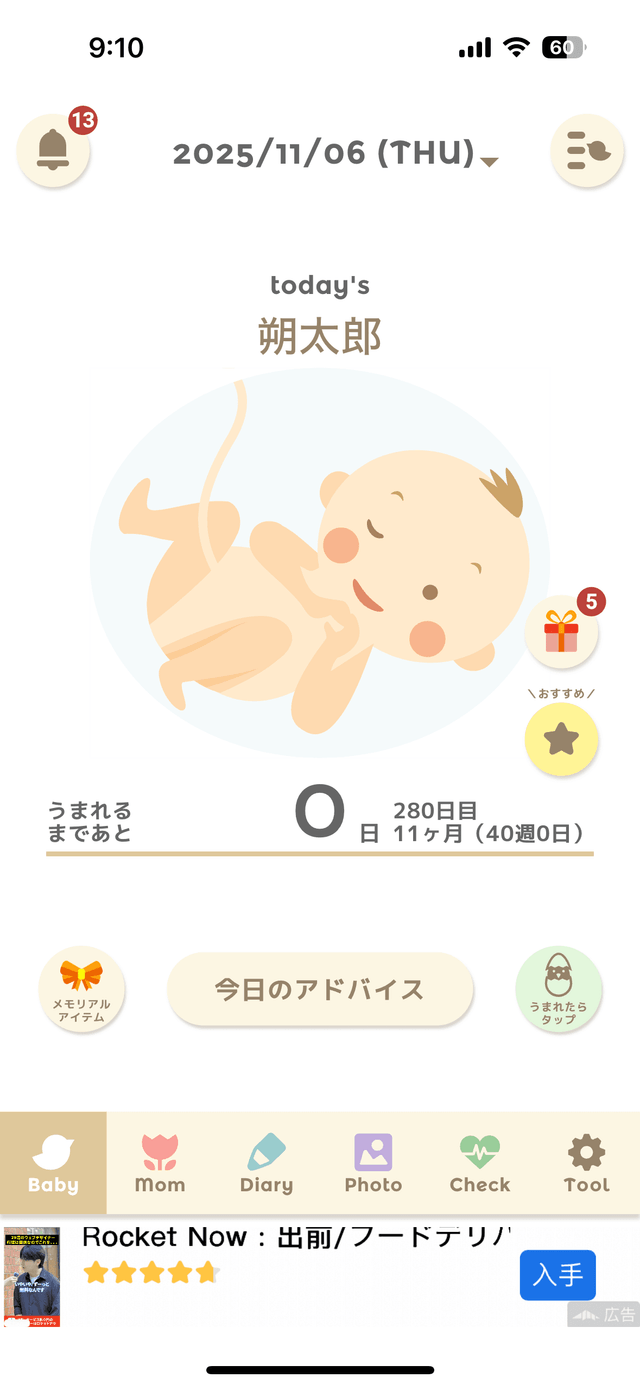
Task: Switch to the Mom tab
Action: (160, 1163)
